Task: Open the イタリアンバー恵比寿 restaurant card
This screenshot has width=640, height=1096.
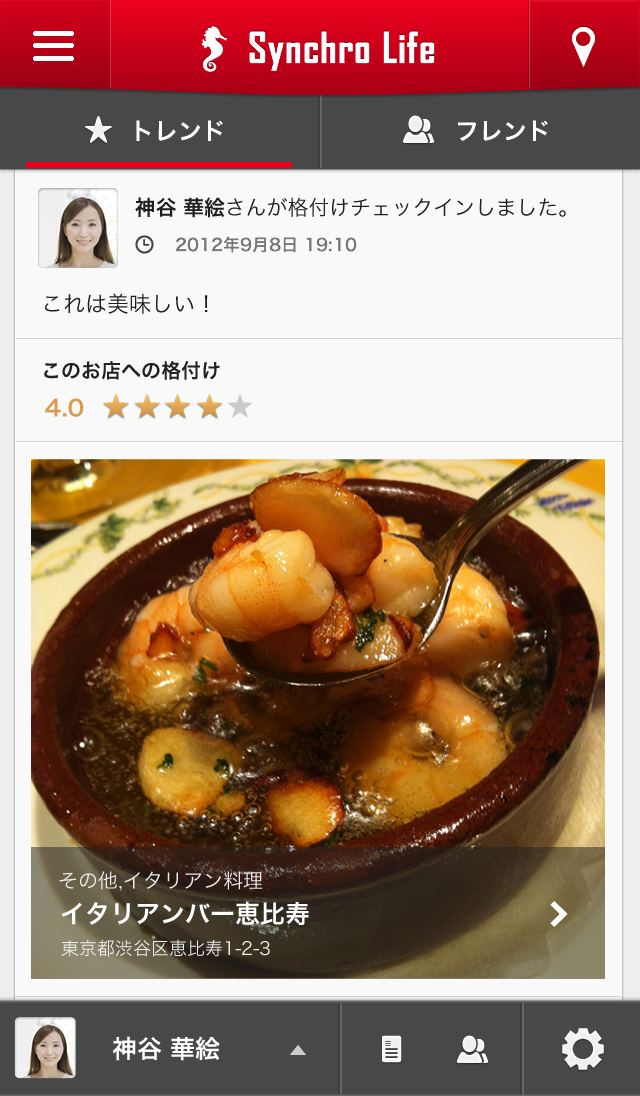Action: coord(318,913)
